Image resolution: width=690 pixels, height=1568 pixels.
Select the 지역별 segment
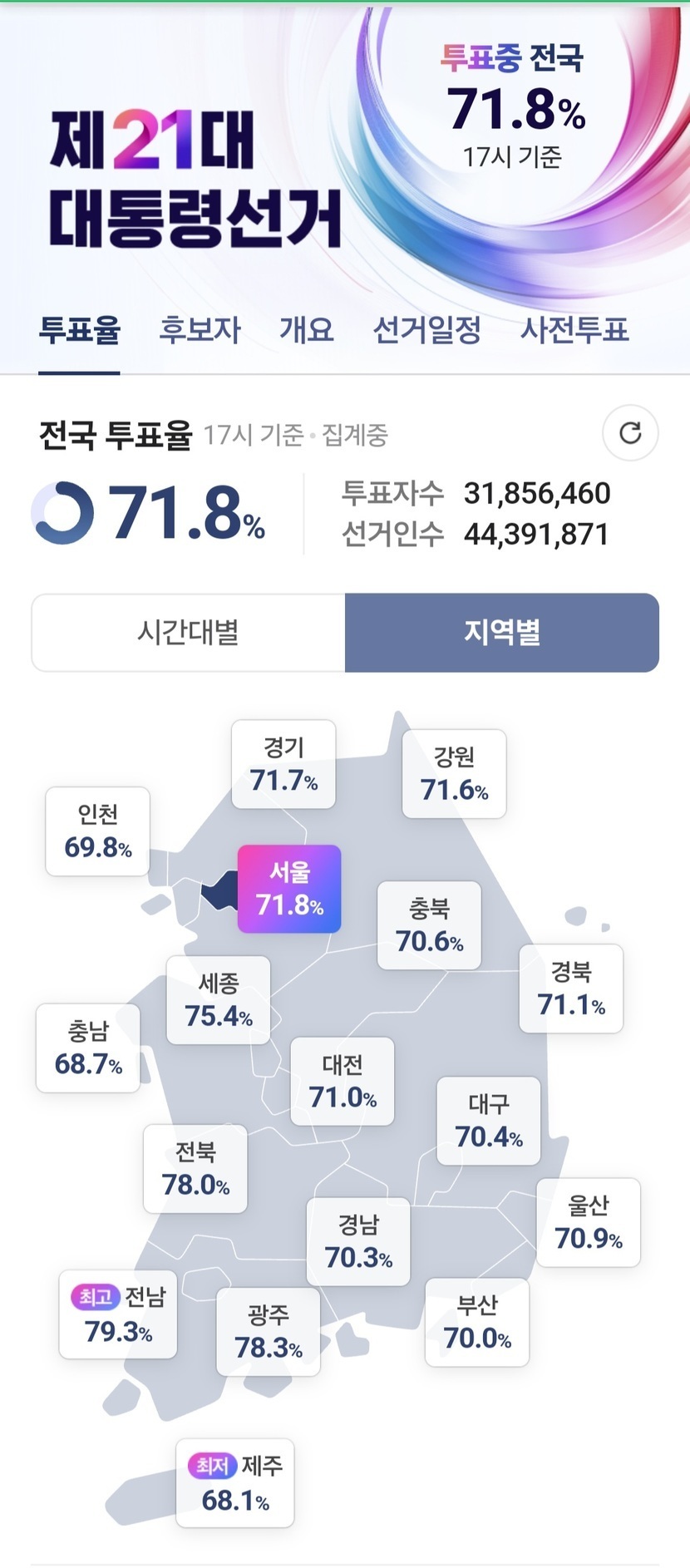(502, 633)
